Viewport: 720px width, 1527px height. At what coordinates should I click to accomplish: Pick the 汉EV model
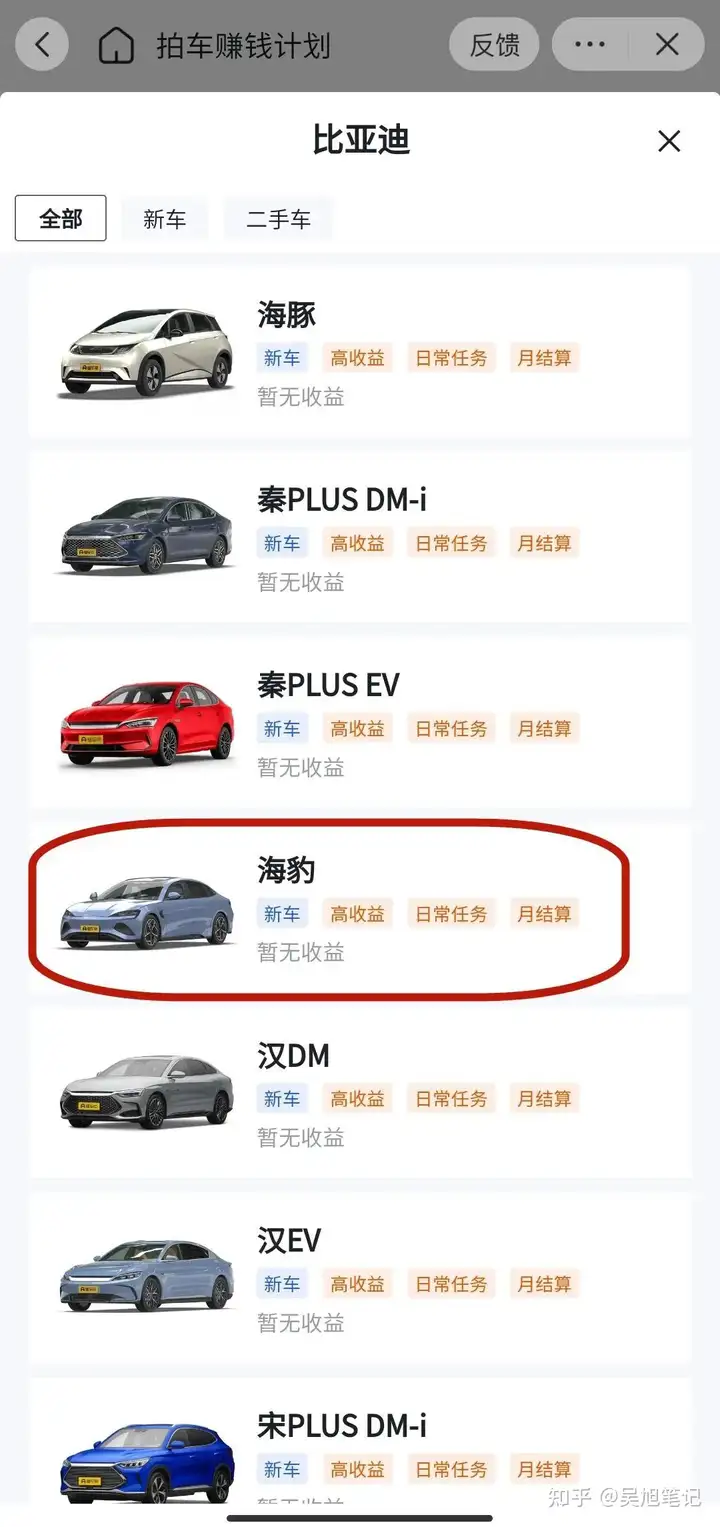coord(360,1278)
